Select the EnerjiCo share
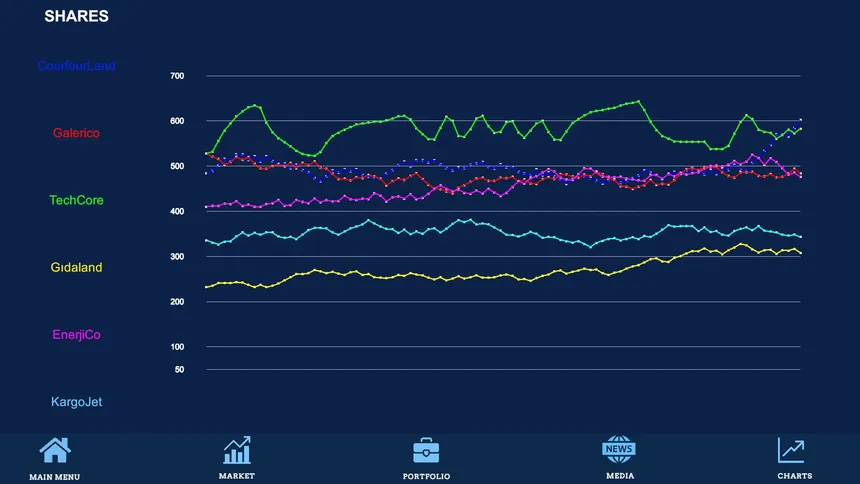Screen dimensions: 860x484 click(77, 335)
